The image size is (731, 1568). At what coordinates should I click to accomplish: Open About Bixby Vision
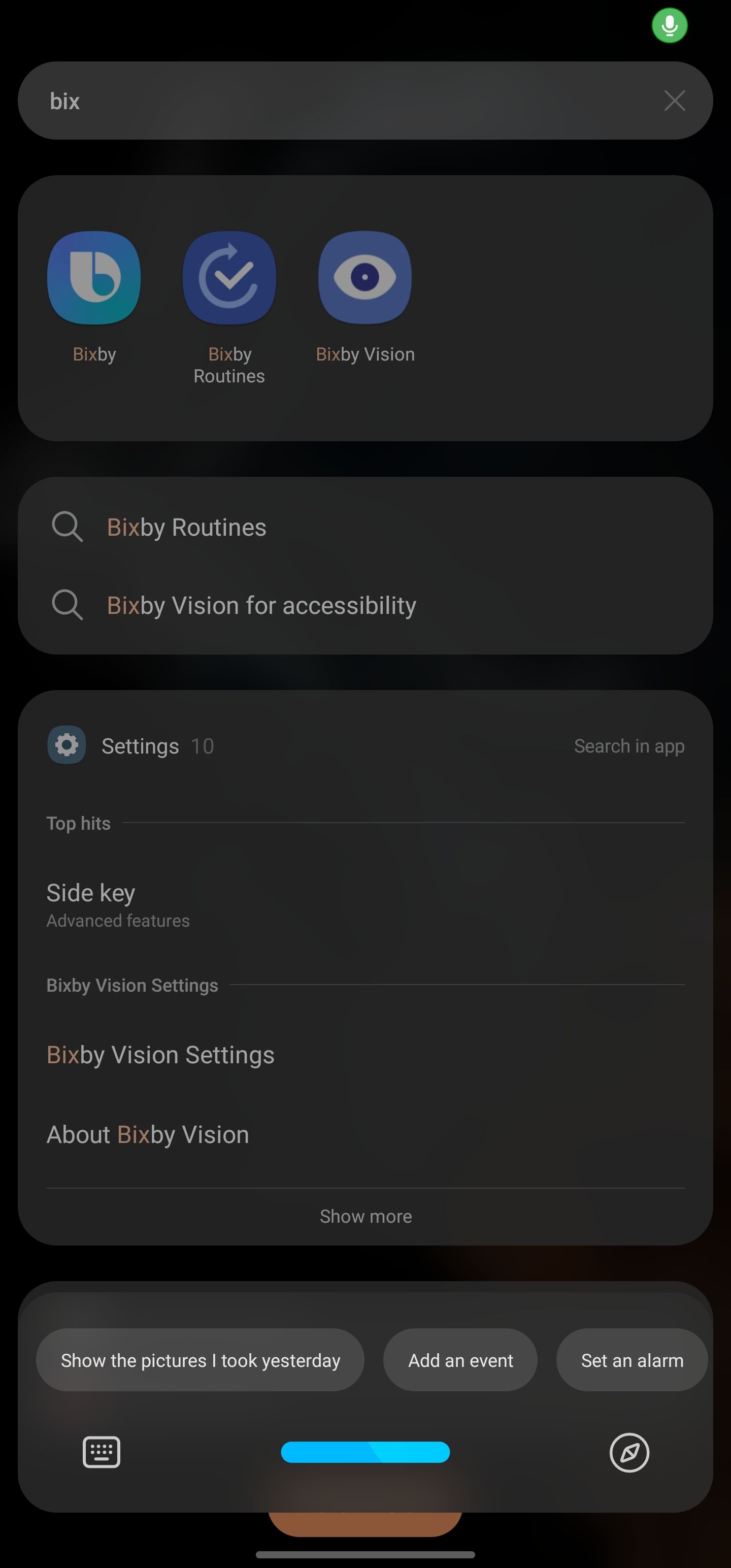[148, 1134]
